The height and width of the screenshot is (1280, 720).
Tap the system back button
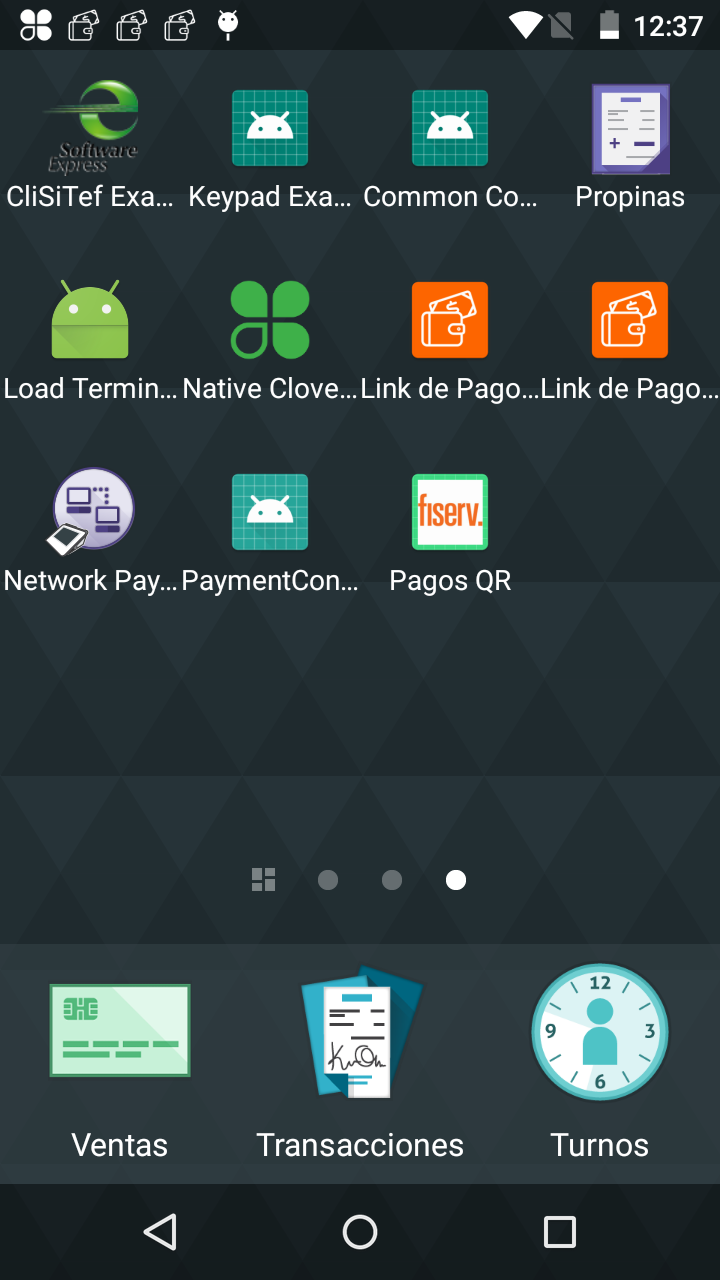(x=160, y=1232)
